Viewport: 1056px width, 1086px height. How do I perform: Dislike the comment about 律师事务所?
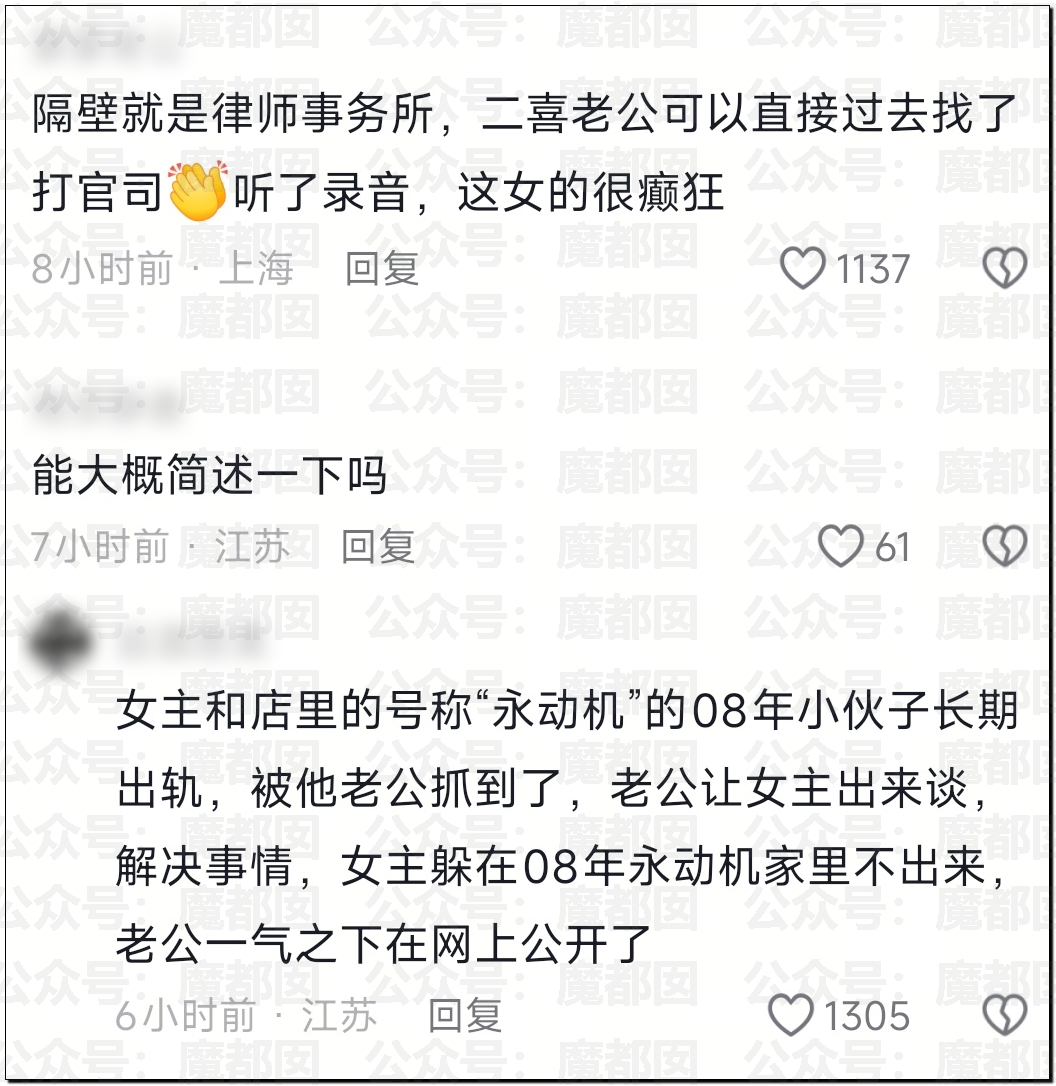[x=1004, y=269]
